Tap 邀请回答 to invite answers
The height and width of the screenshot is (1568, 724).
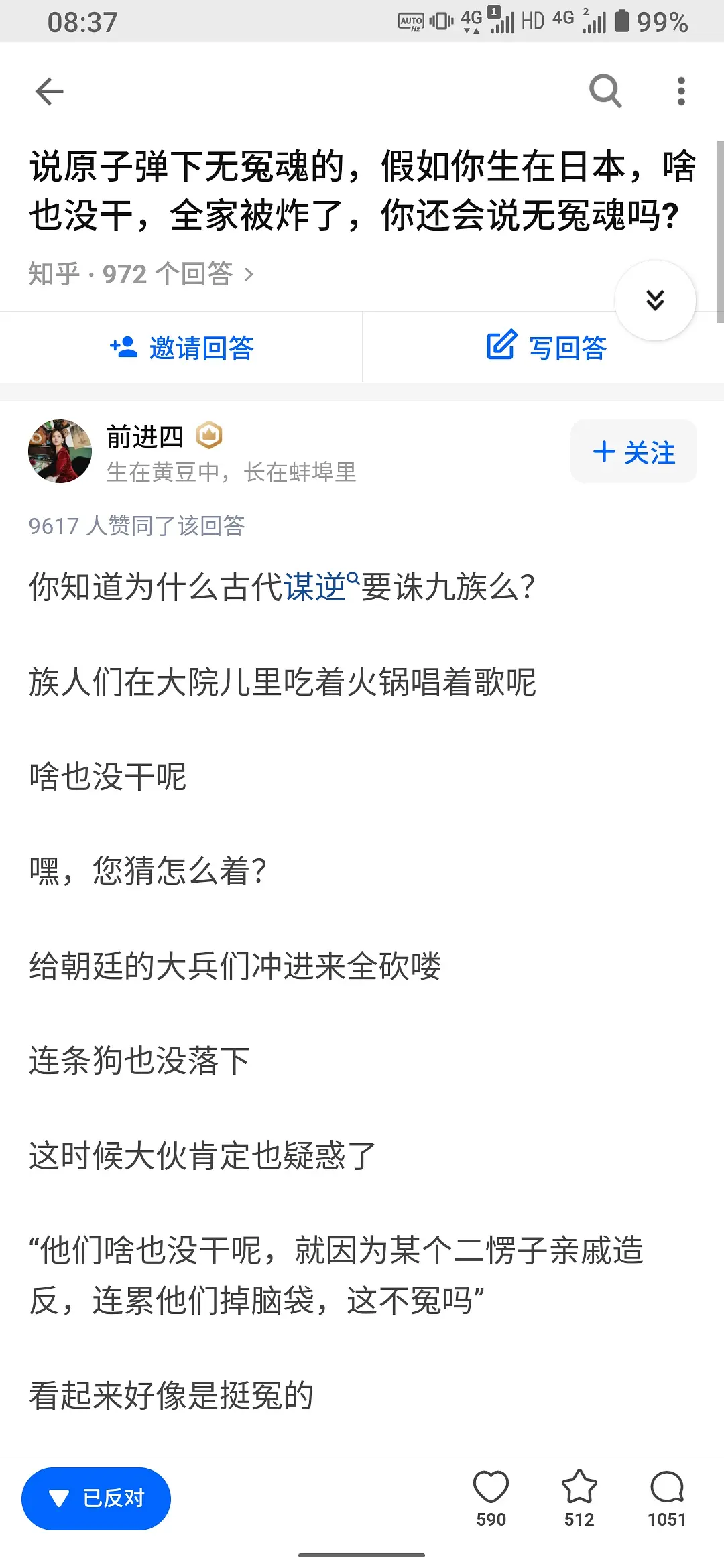(181, 348)
